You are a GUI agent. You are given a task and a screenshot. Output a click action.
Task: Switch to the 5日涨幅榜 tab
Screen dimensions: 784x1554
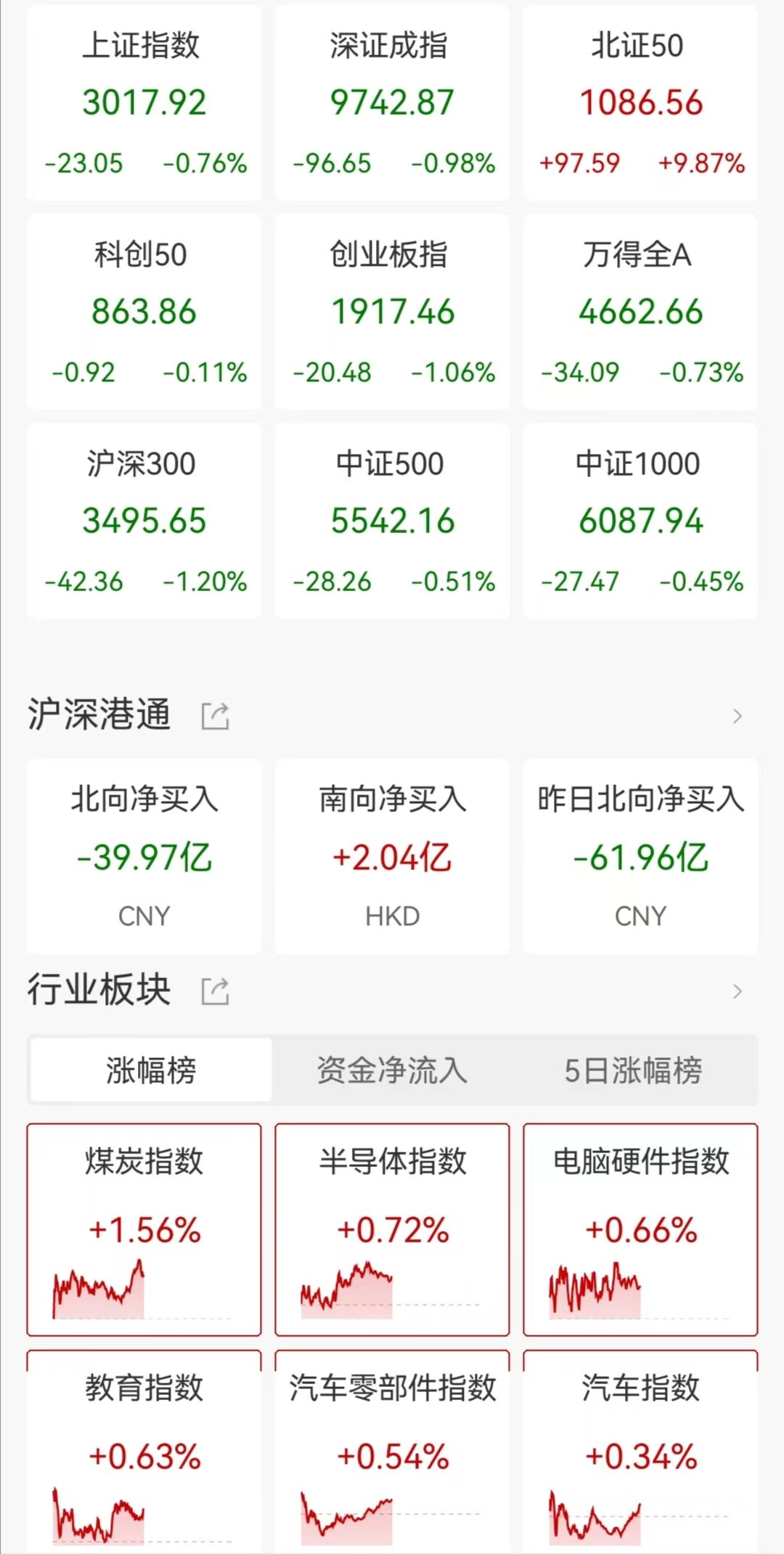633,1070
